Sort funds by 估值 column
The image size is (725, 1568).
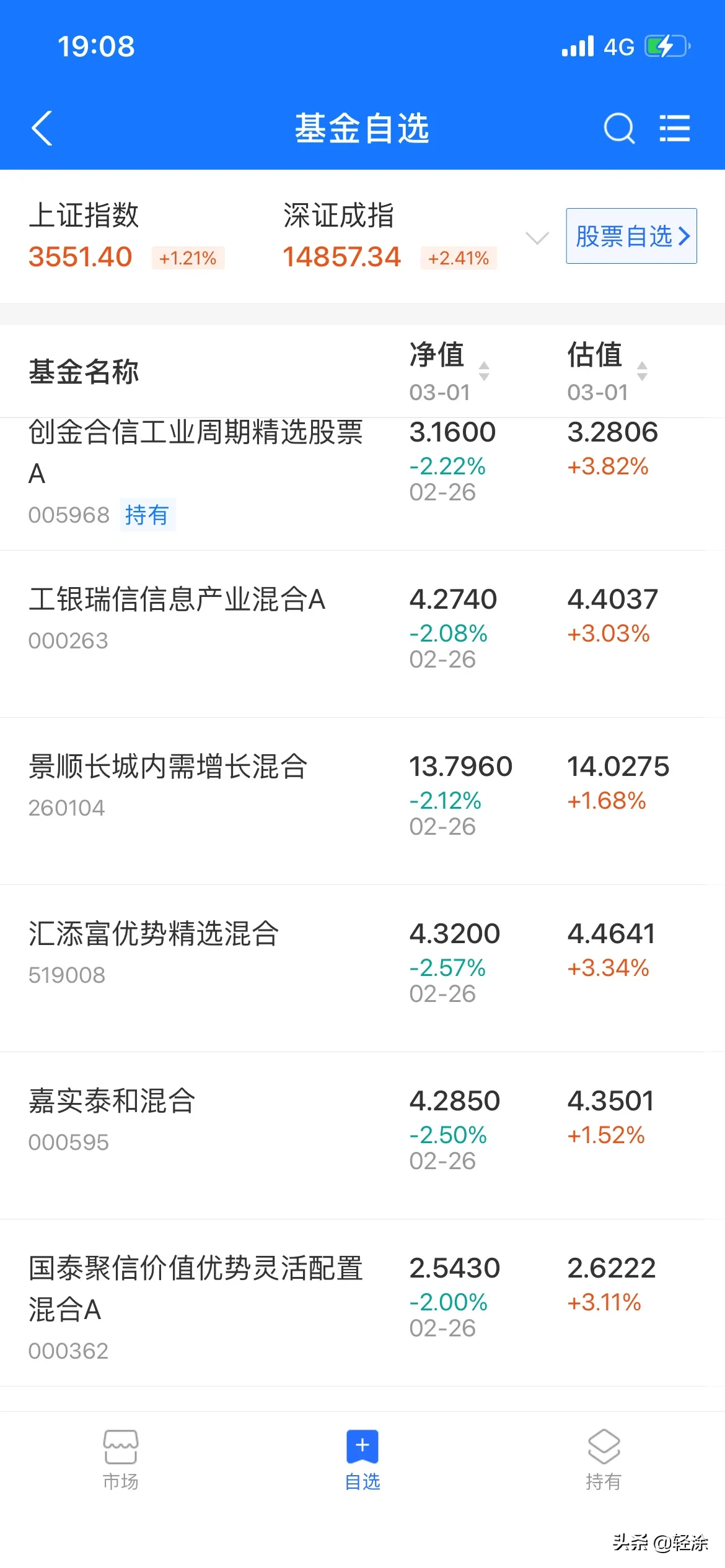click(x=607, y=369)
